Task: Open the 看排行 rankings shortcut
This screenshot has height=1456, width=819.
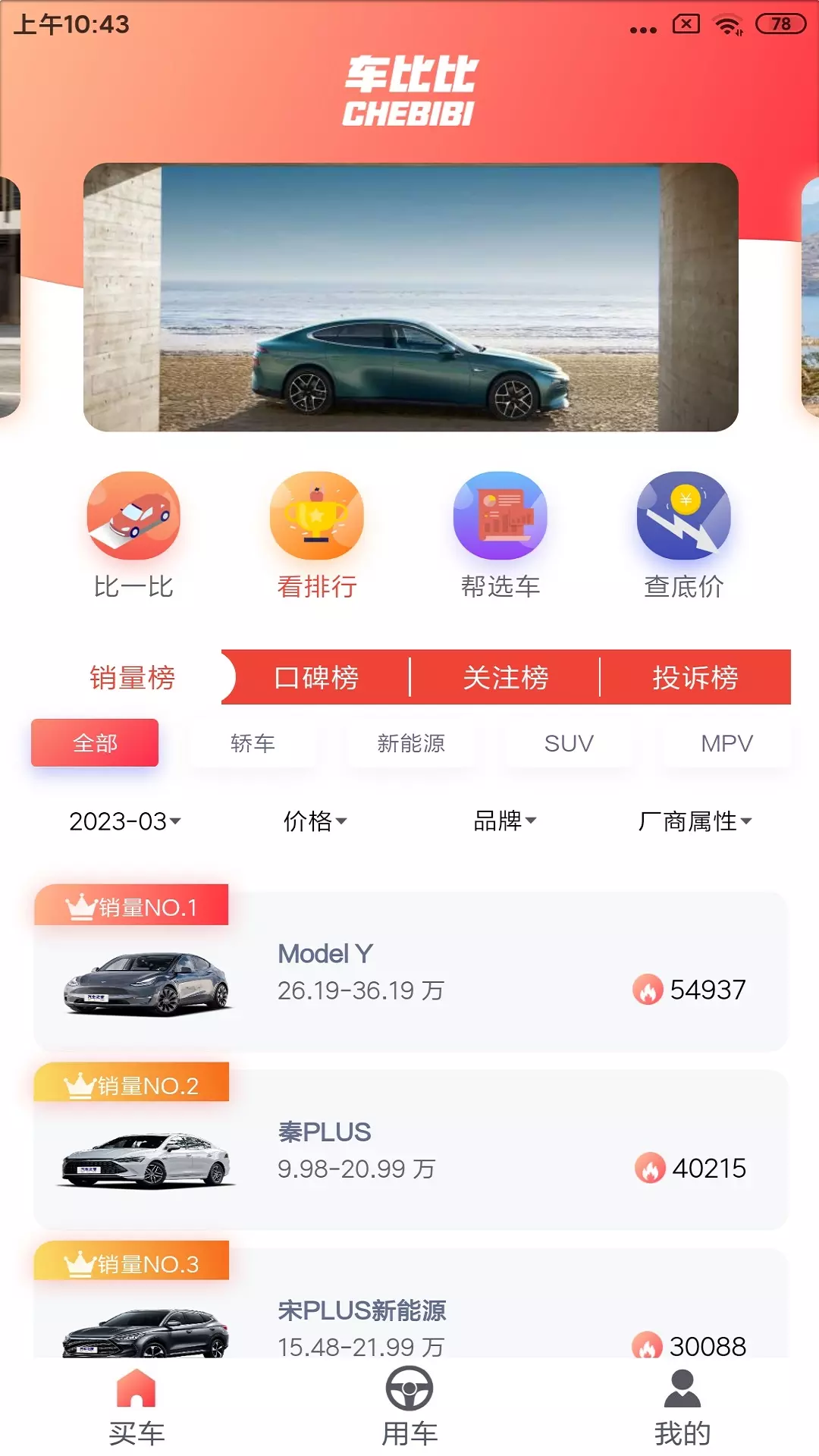Action: tap(317, 536)
